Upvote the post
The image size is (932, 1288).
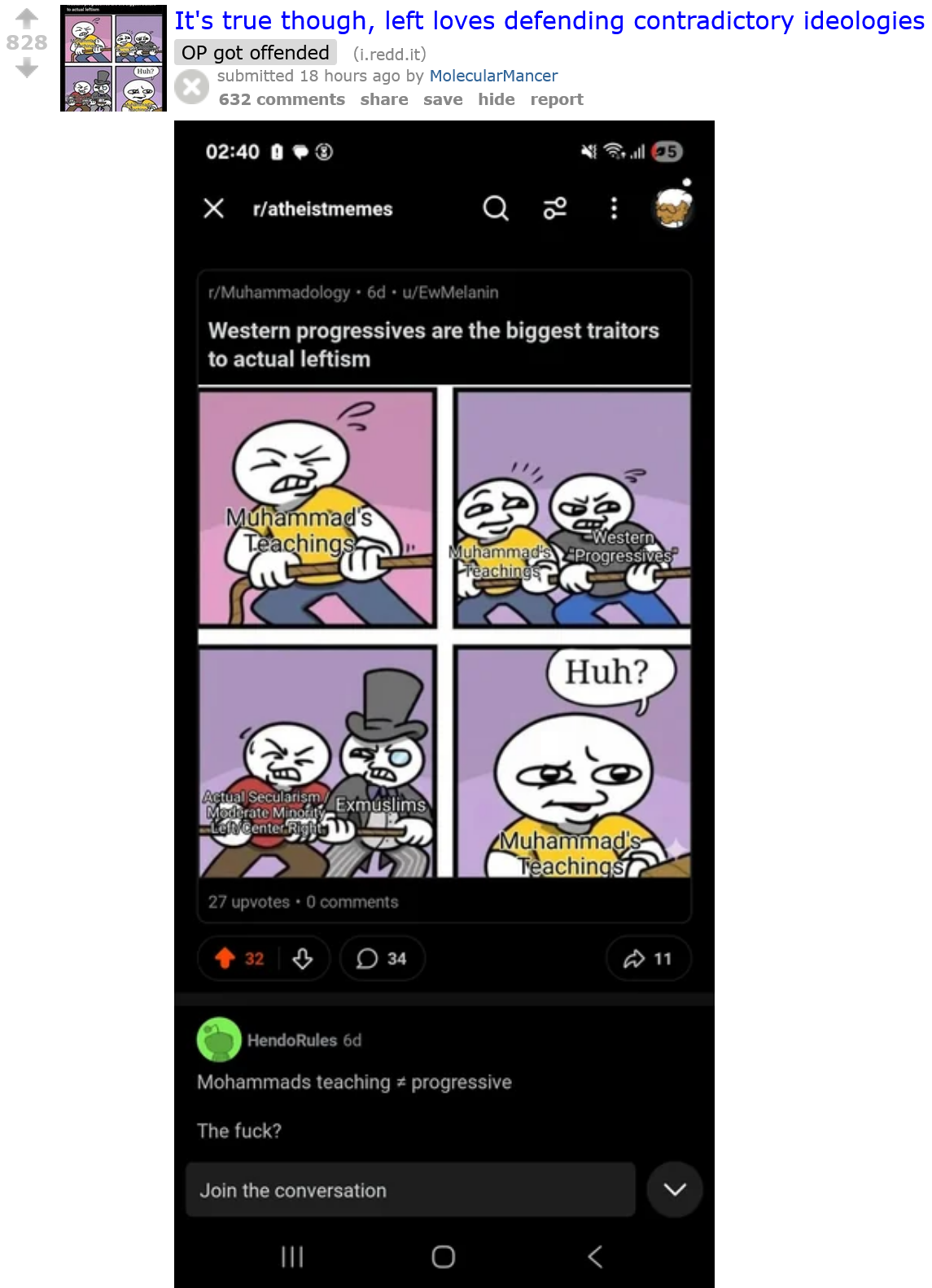point(27,17)
